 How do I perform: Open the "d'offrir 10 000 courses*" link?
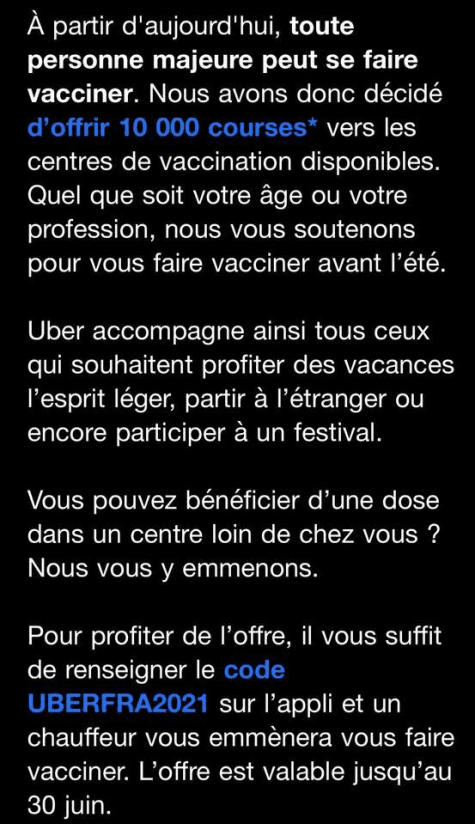[x=173, y=128]
